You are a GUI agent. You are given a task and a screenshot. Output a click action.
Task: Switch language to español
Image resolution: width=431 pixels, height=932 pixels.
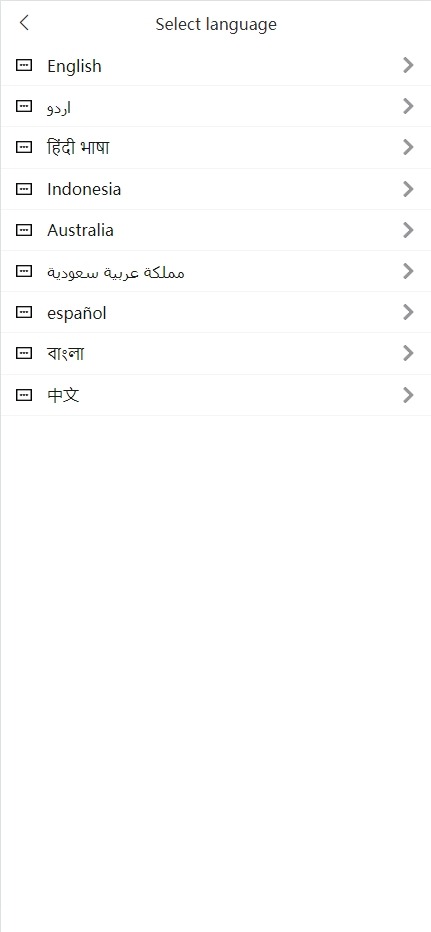(216, 312)
